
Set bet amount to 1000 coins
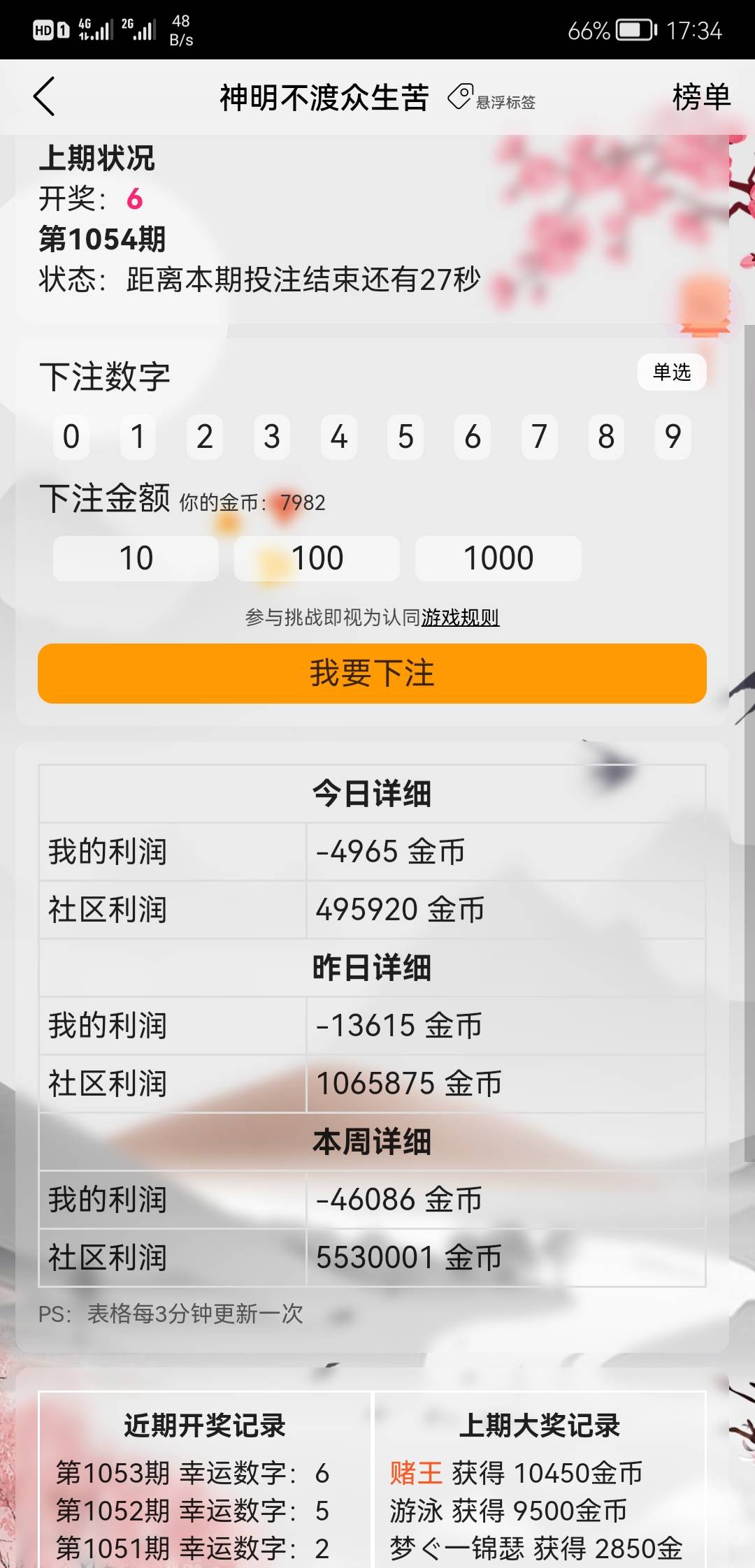point(498,558)
